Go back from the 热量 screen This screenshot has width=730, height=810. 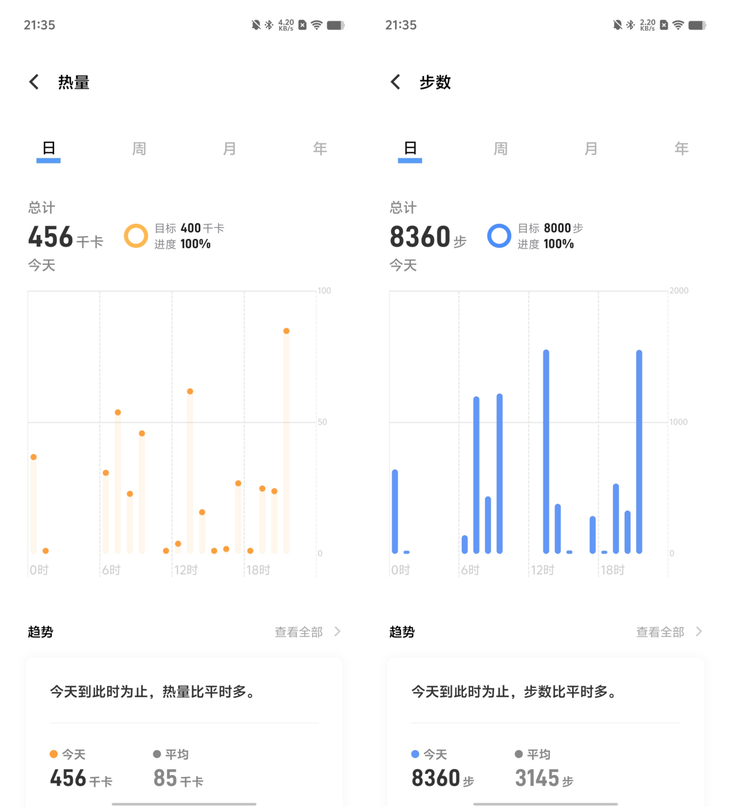(x=35, y=82)
